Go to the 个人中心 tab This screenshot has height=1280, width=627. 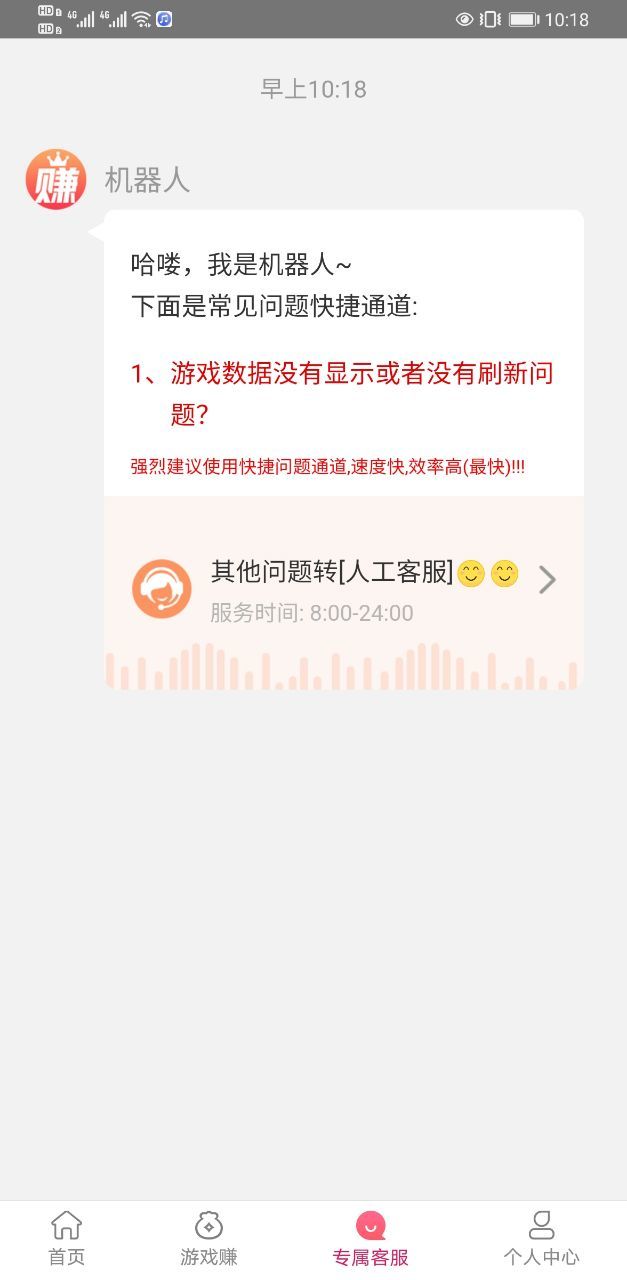(541, 1238)
